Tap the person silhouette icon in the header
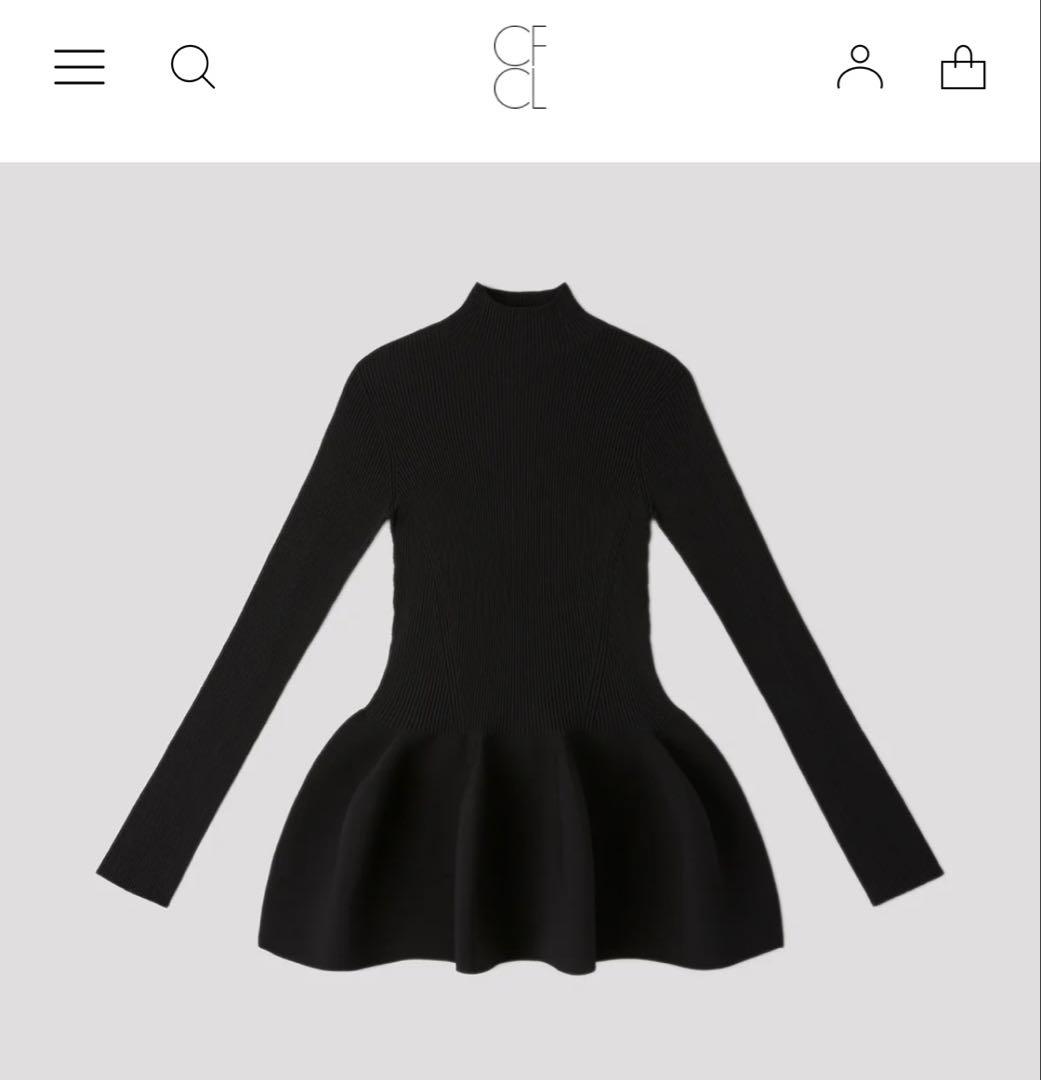This screenshot has width=1041, height=1080. [x=860, y=68]
